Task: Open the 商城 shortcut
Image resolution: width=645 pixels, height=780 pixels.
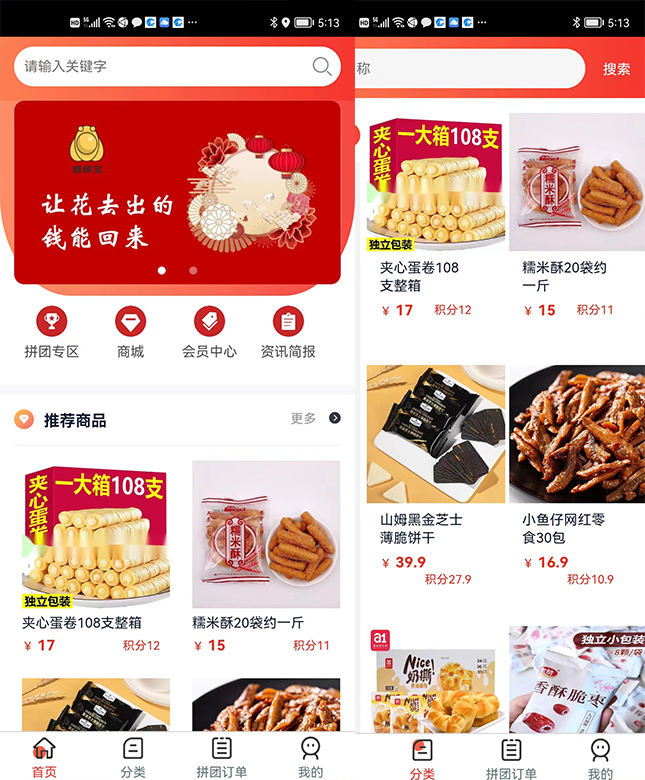Action: [x=130, y=332]
